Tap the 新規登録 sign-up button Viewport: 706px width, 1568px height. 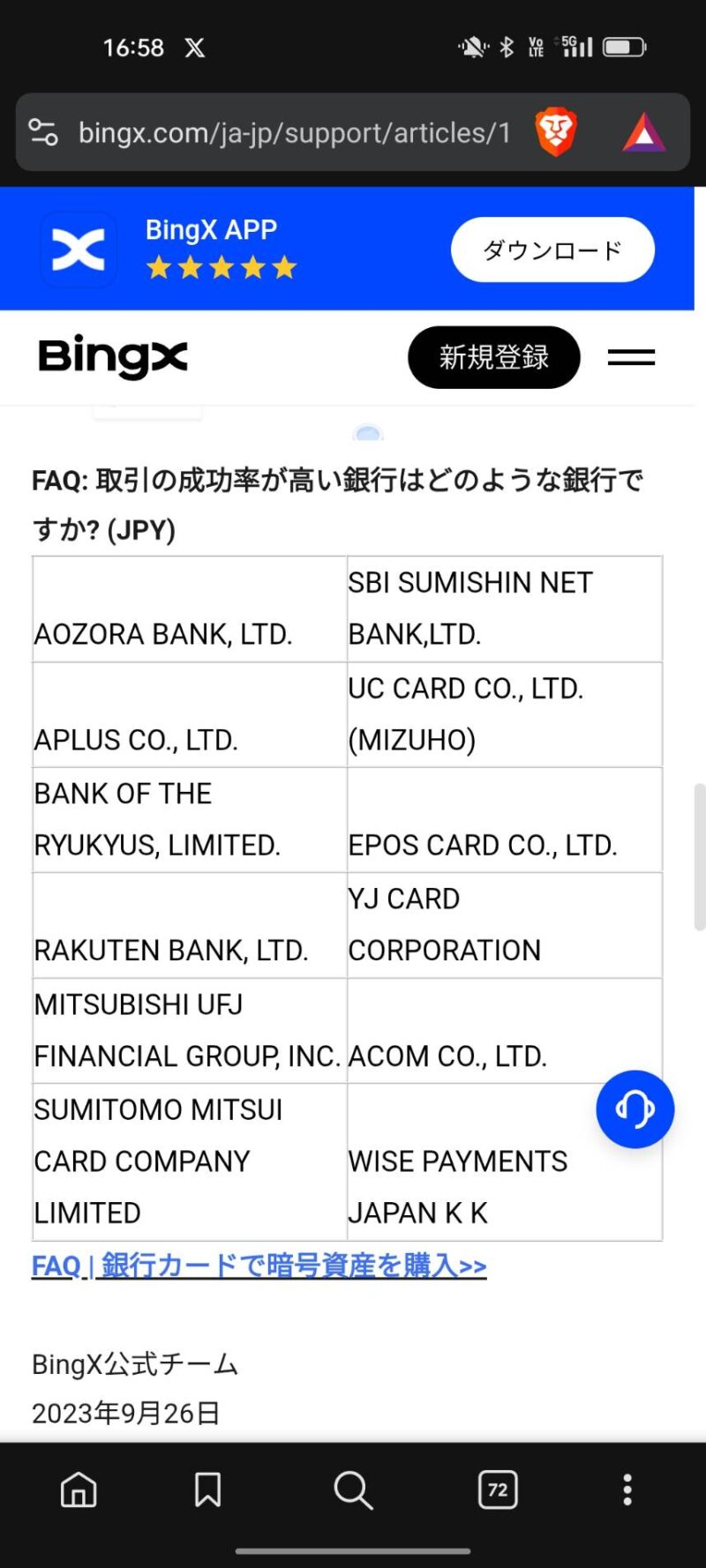point(493,357)
